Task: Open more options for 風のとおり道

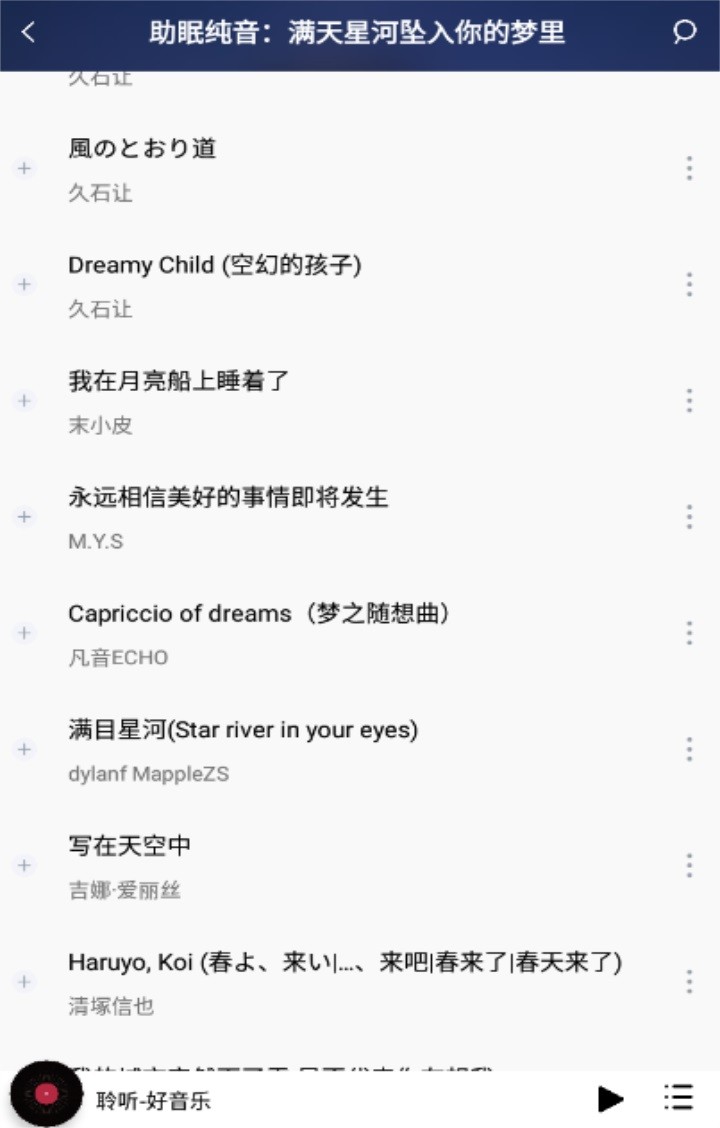Action: click(x=689, y=168)
